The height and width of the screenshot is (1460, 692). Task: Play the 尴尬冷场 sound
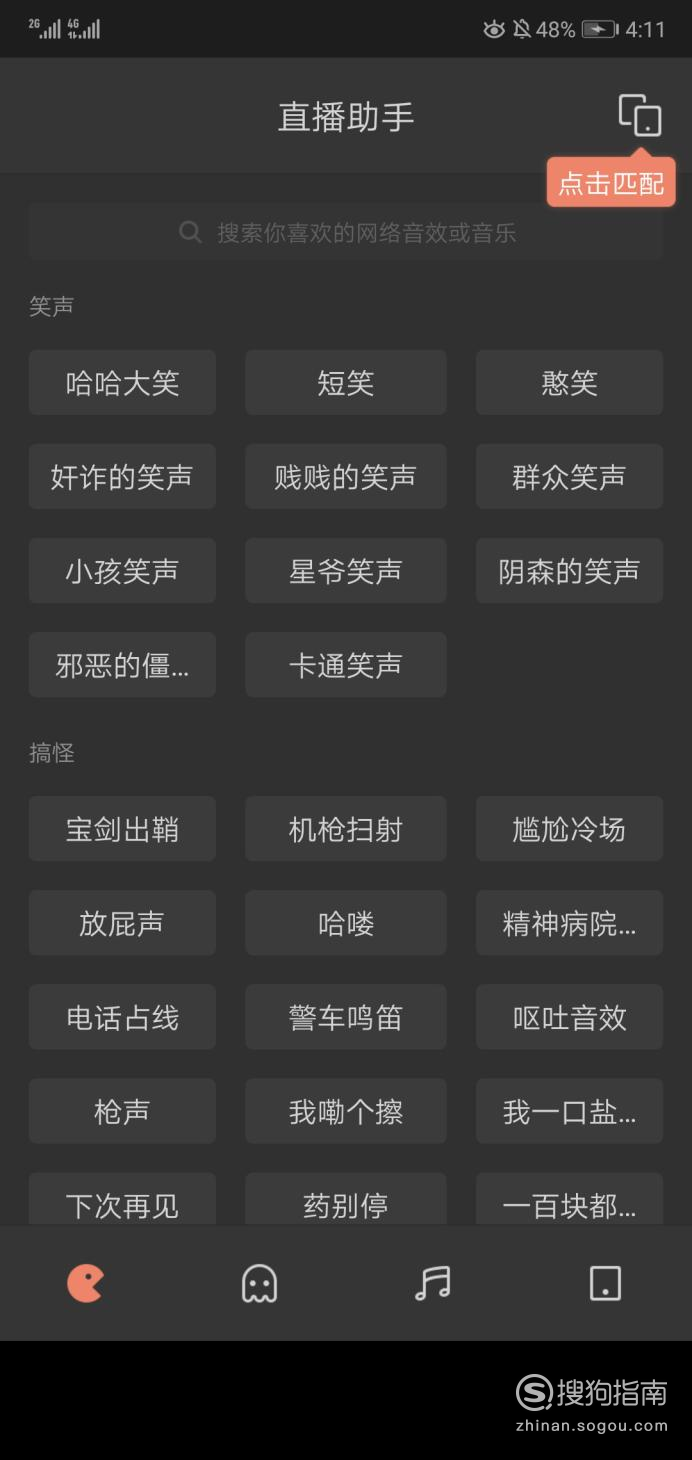[569, 829]
